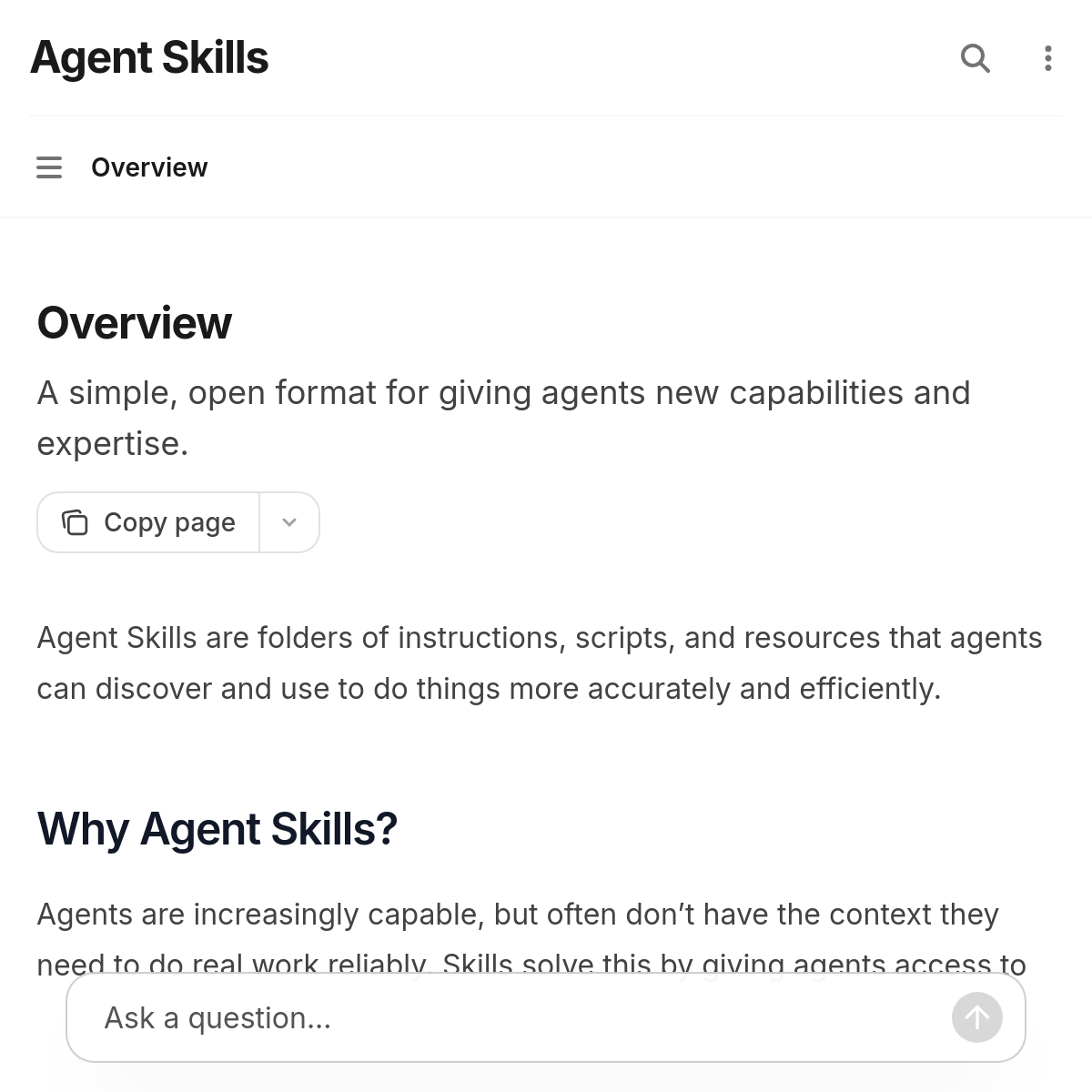
Task: Go to Agent Skills home title
Action: (149, 57)
